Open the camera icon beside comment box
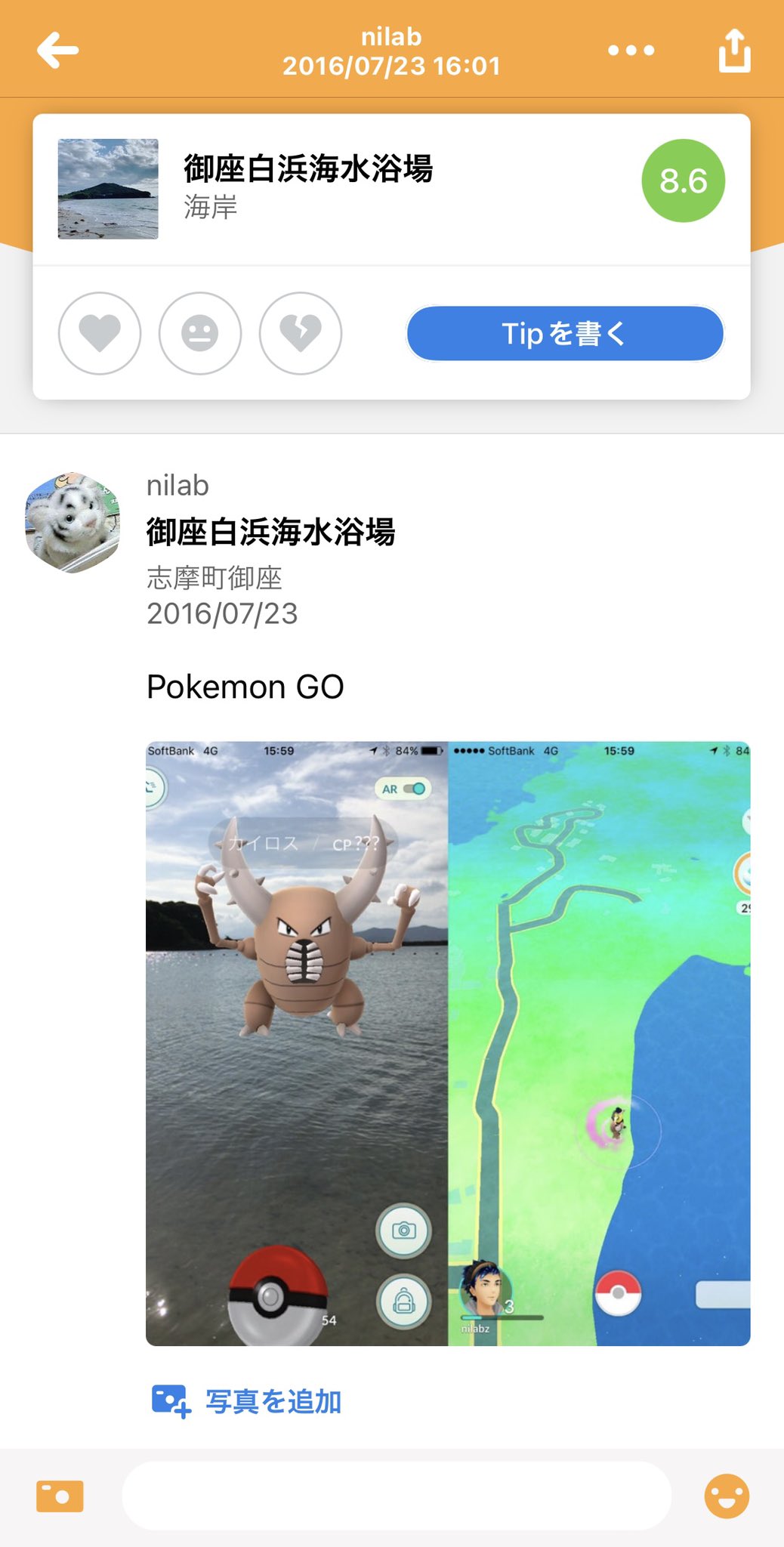 pos(60,1496)
